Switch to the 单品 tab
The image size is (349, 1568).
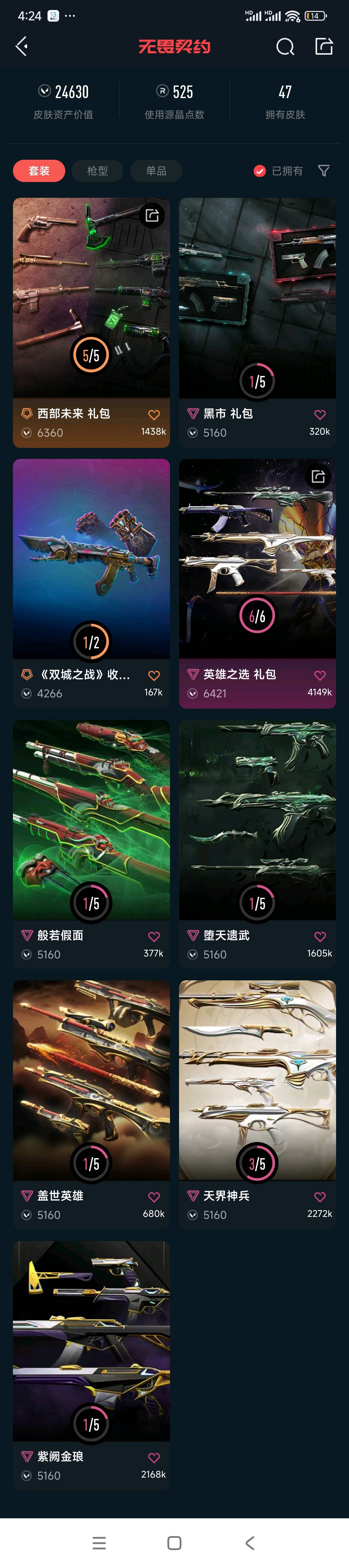point(156,171)
